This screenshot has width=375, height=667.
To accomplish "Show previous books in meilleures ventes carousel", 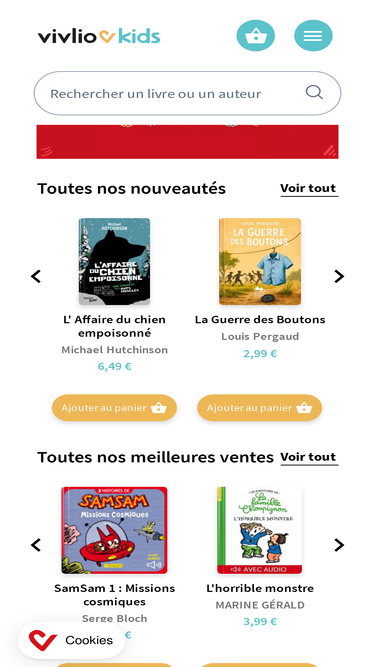I will coord(36,545).
